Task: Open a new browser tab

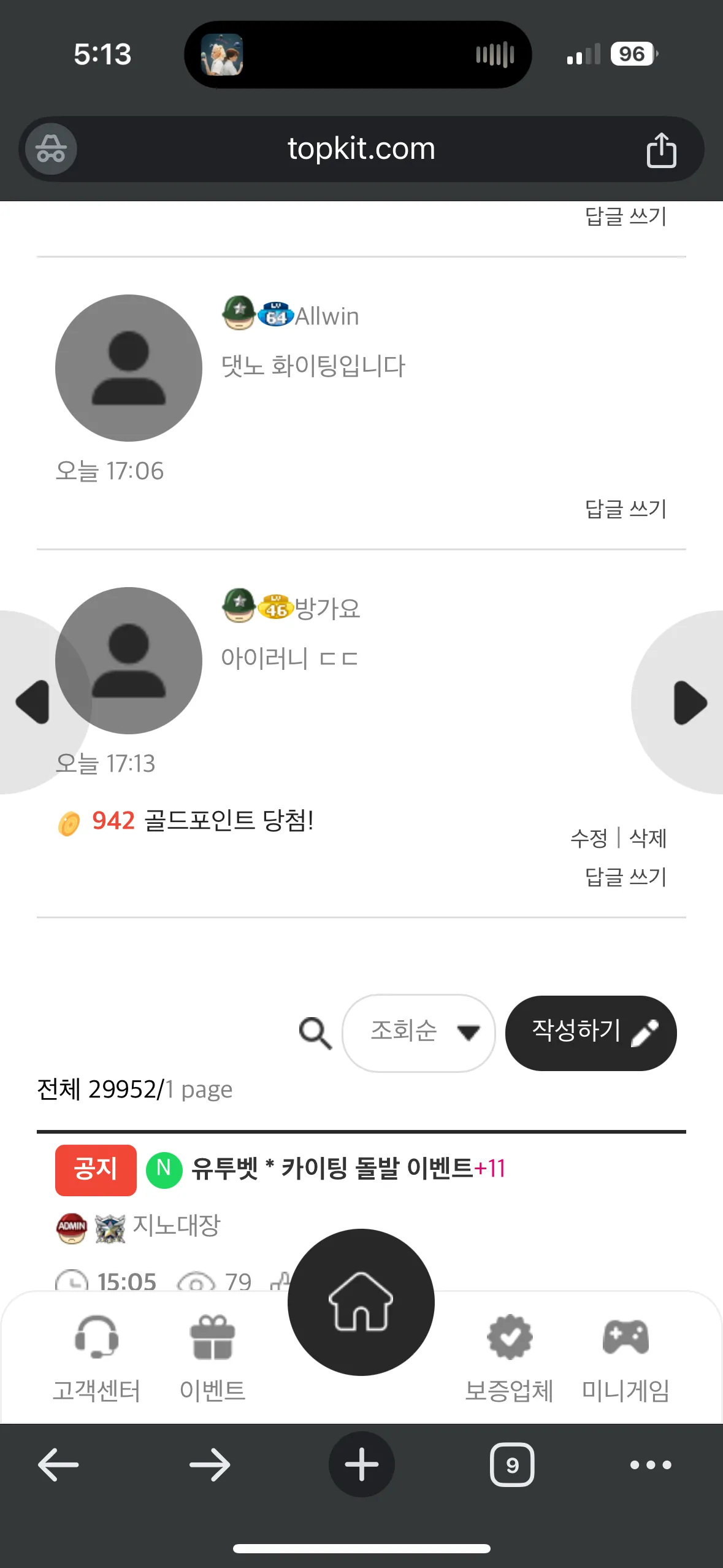Action: pos(361,1464)
